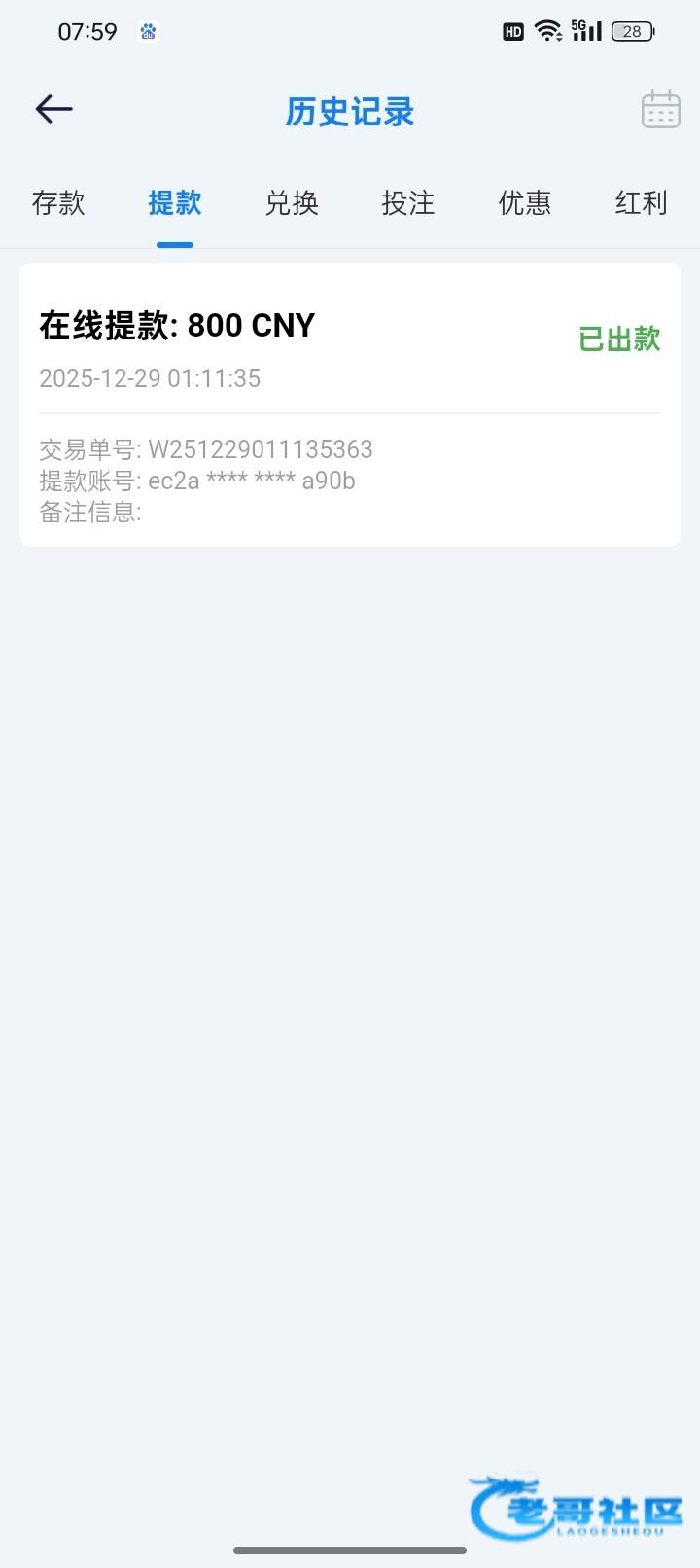Switch to the 兑换 tab

[292, 203]
